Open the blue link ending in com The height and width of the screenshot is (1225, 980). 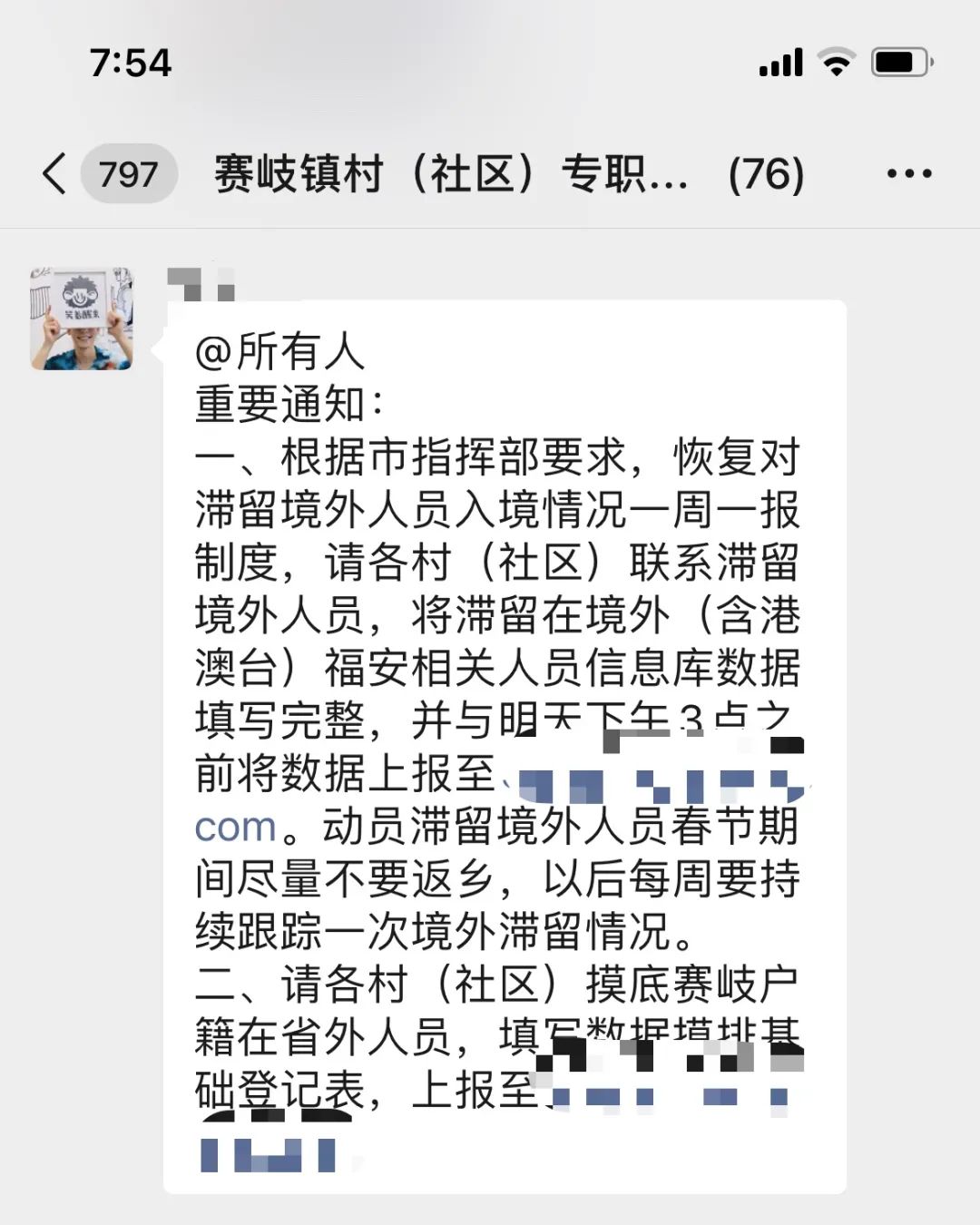(234, 828)
